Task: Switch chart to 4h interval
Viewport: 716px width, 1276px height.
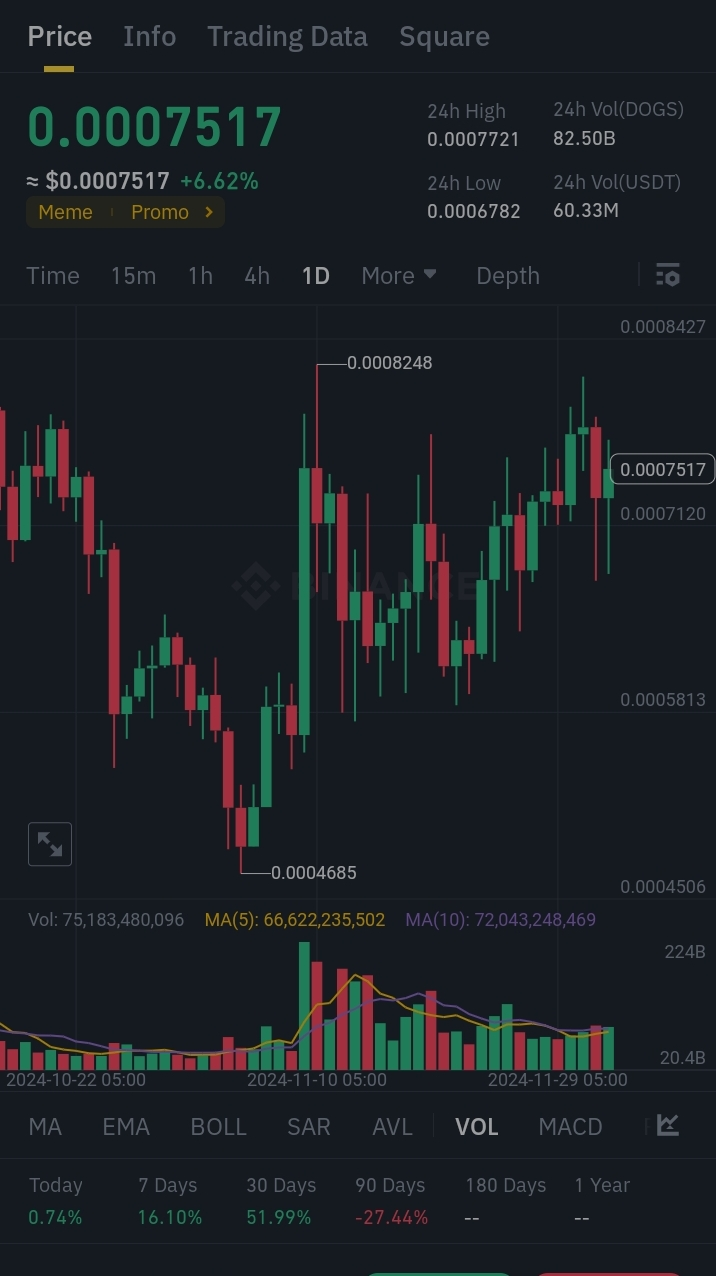Action: click(x=257, y=276)
